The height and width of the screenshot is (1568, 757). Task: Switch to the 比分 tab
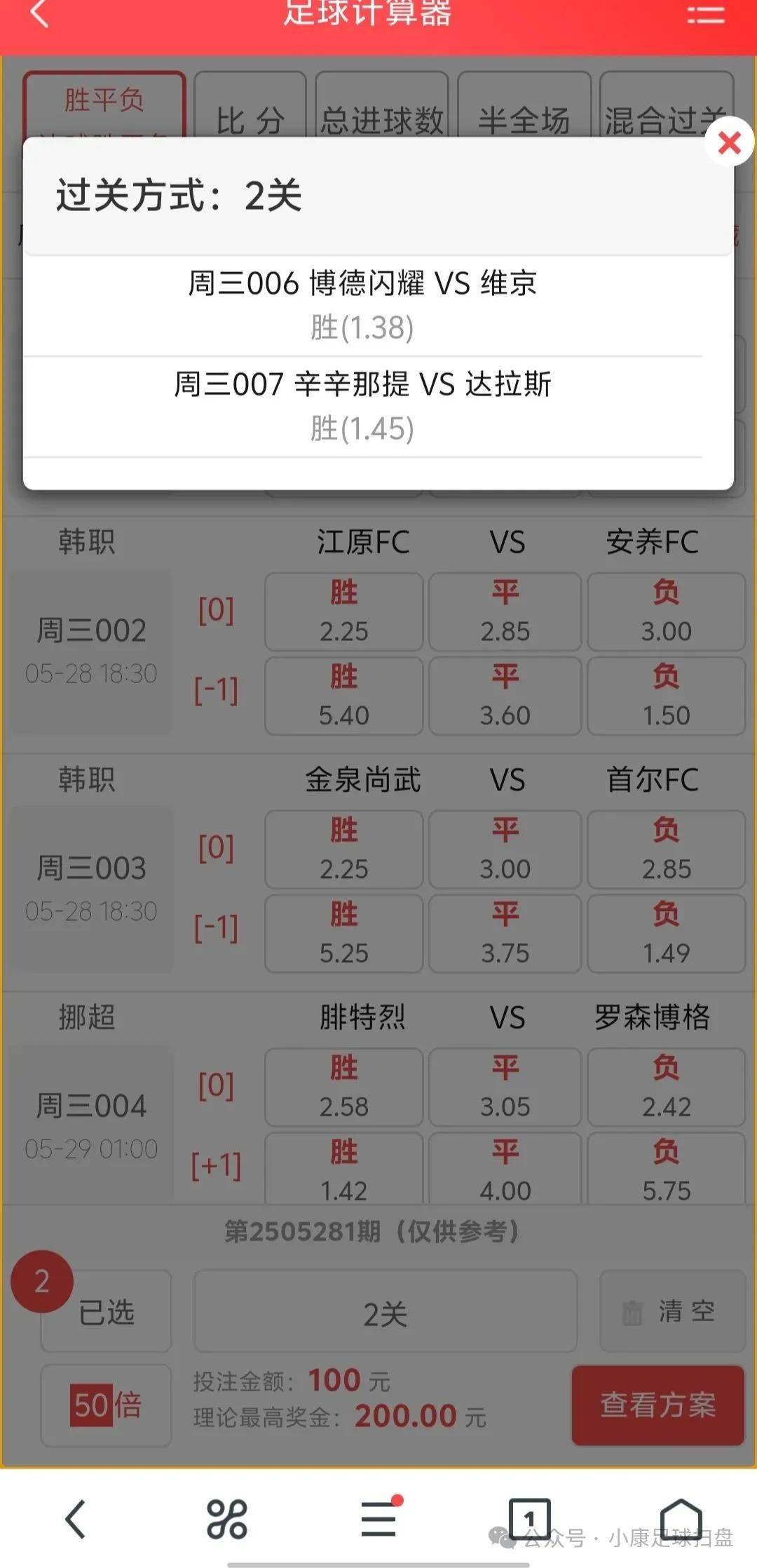pos(252,119)
